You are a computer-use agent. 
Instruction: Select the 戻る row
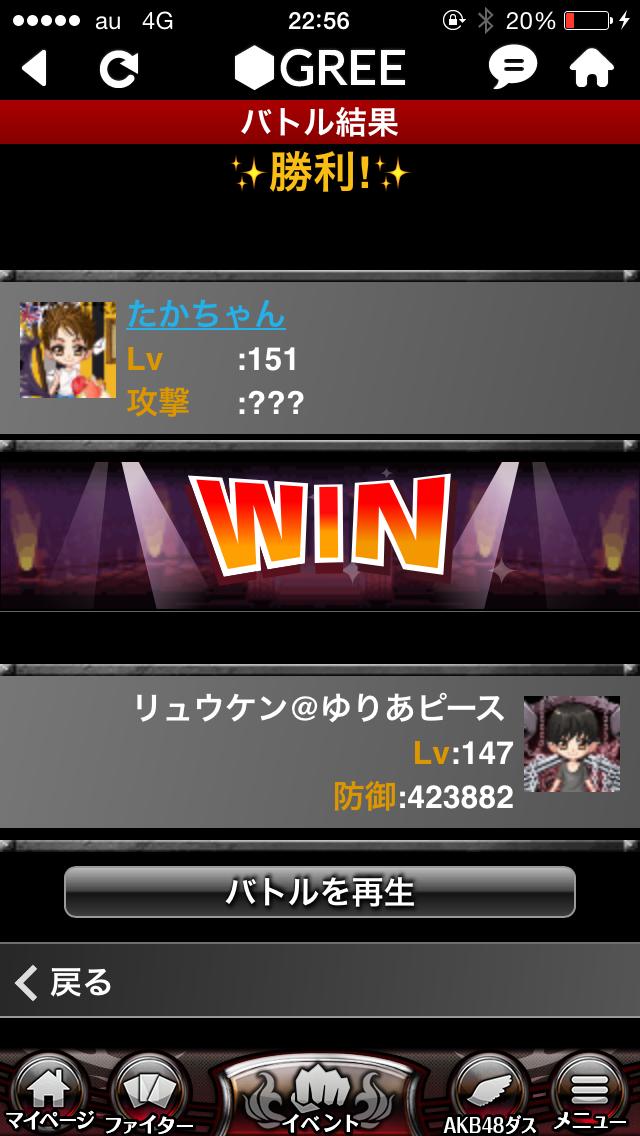tap(320, 982)
